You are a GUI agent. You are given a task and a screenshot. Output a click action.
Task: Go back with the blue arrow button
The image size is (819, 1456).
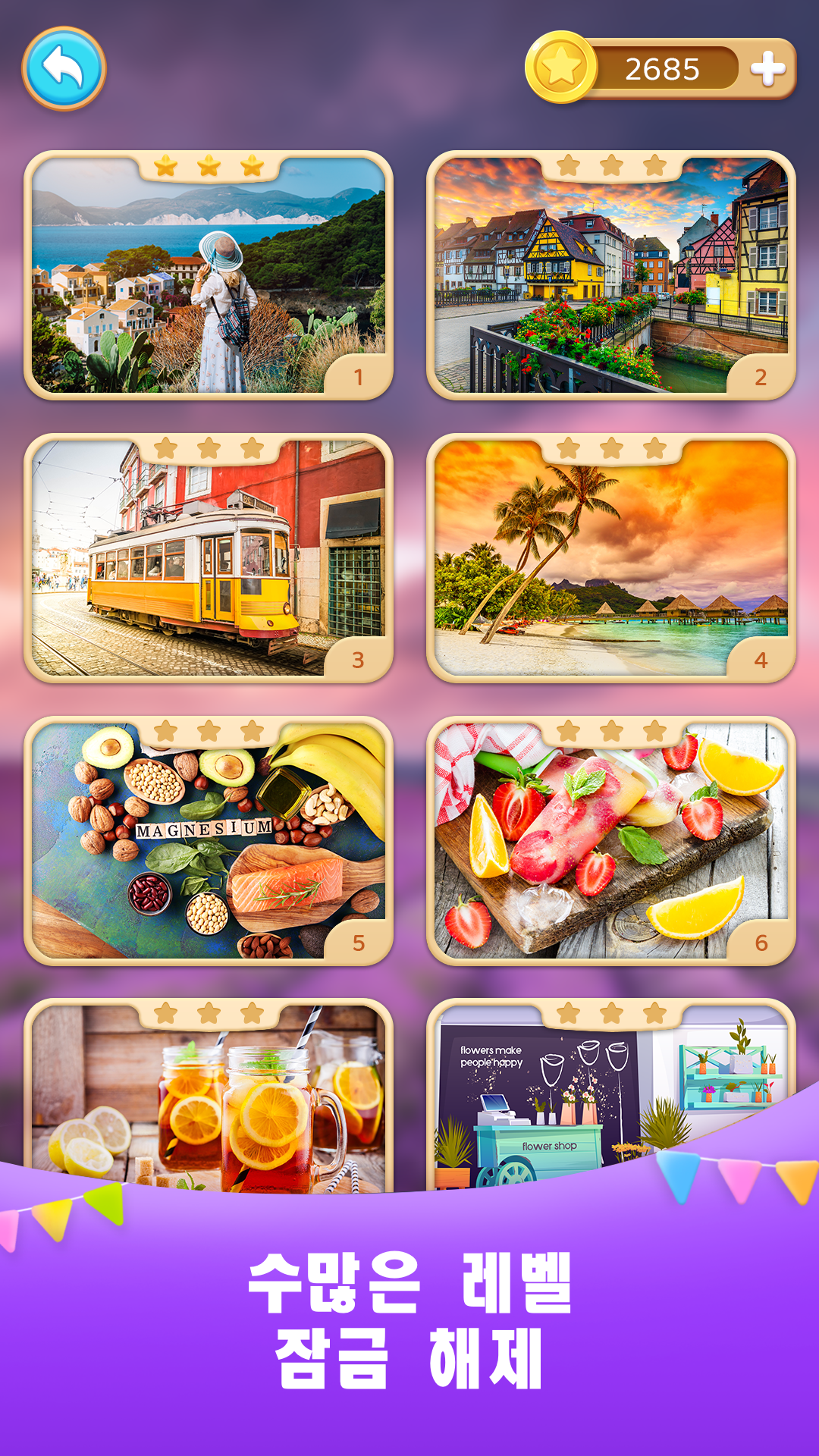coord(64,69)
